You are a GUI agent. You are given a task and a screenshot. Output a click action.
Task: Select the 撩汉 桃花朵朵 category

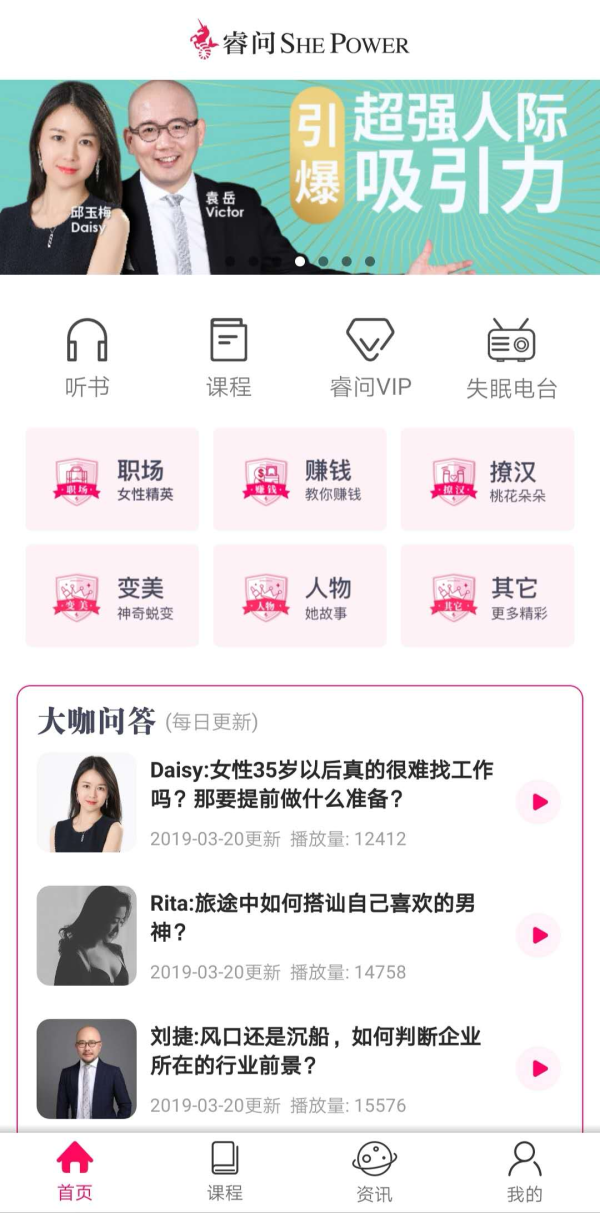(487, 480)
